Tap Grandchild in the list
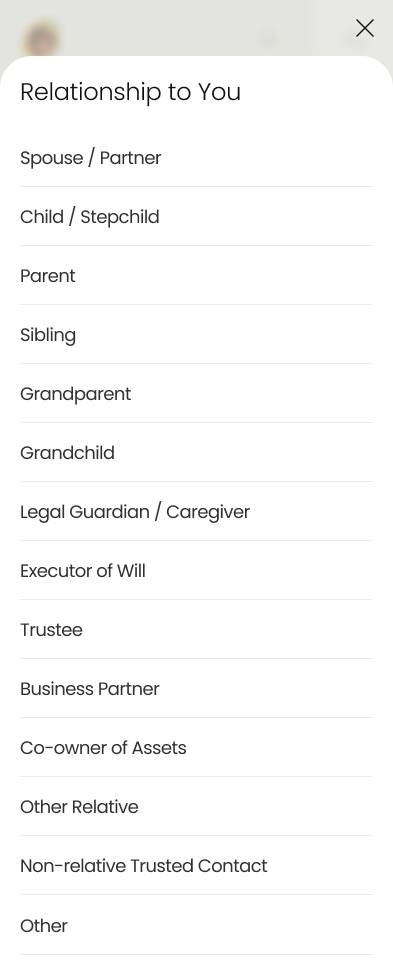393x979 pixels. pos(196,452)
